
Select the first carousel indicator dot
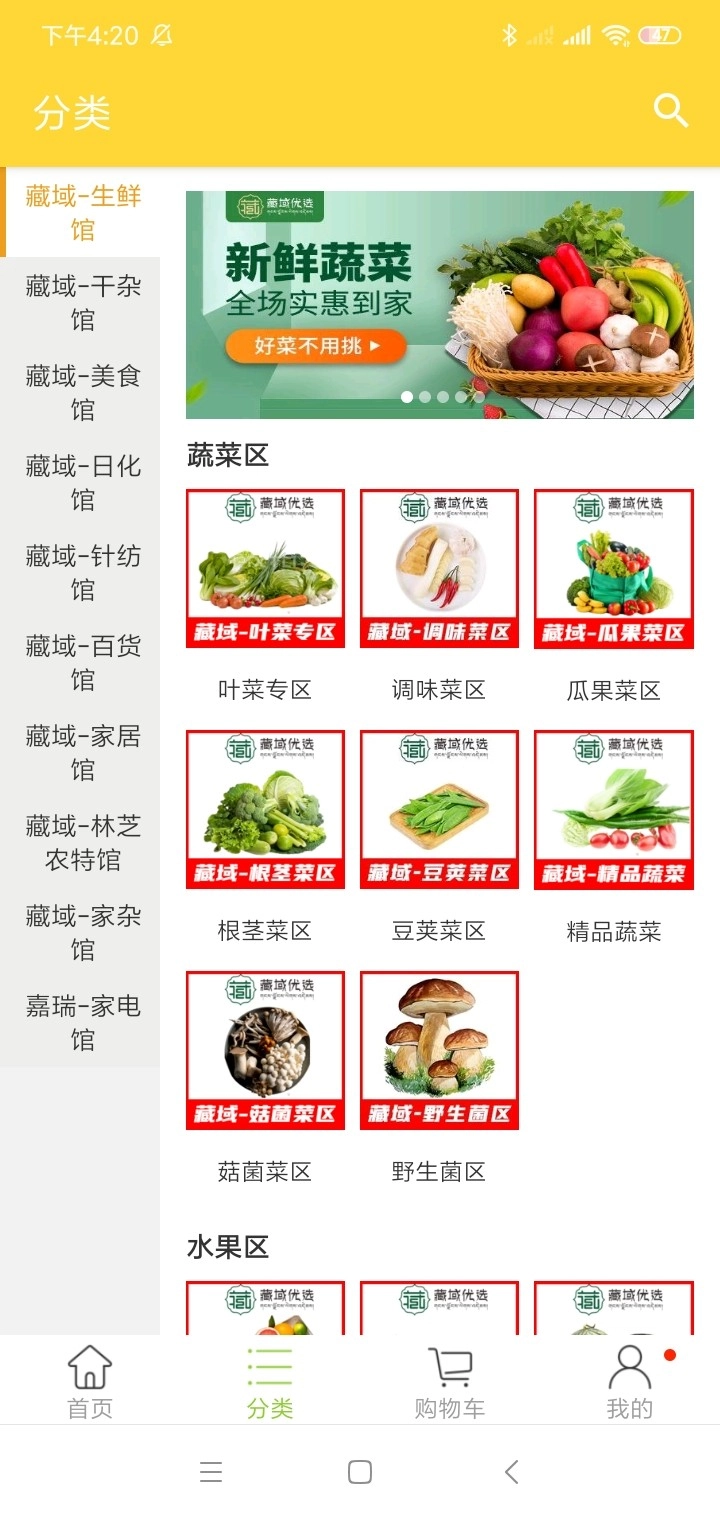[x=407, y=397]
